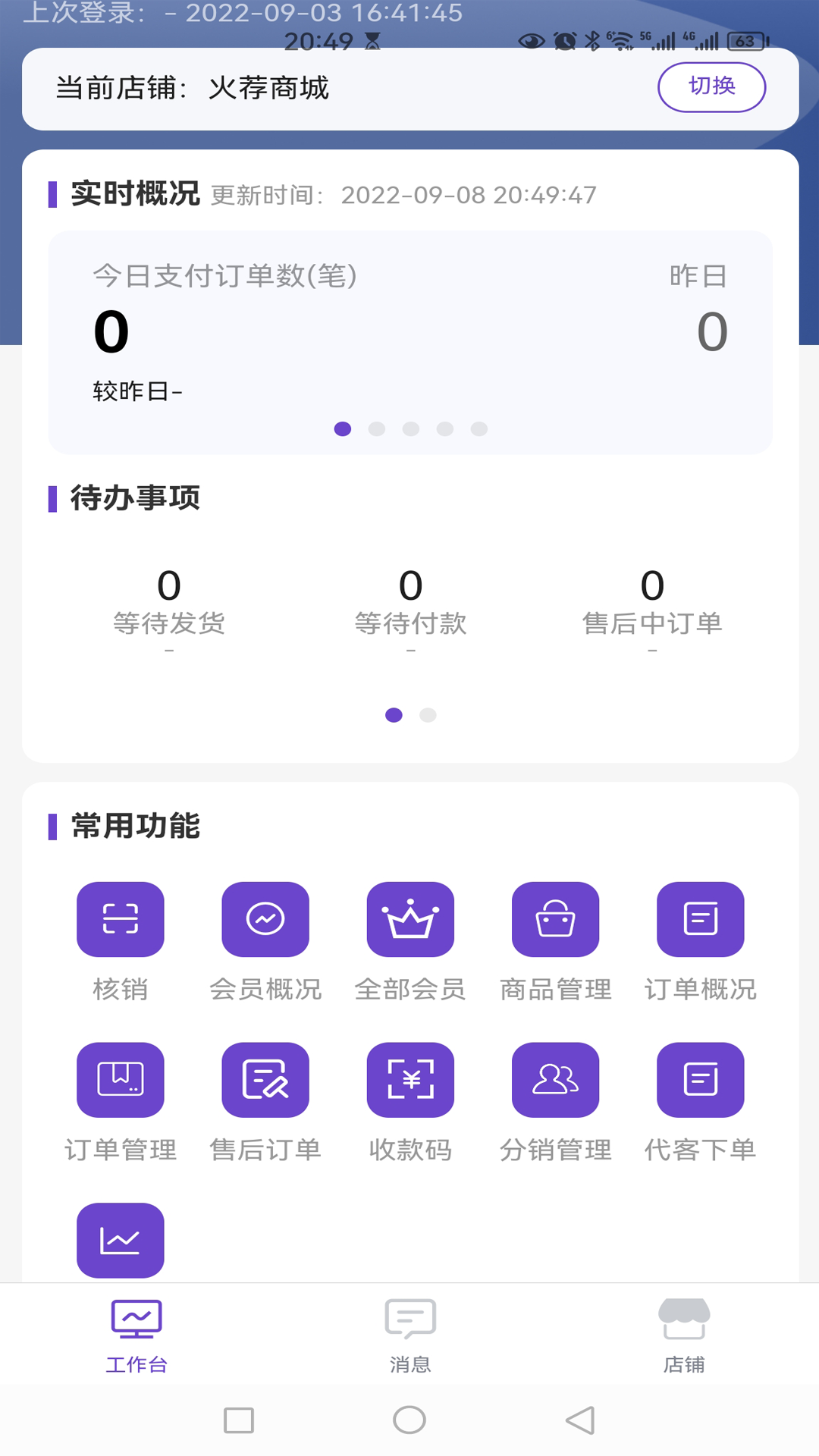Viewport: 819px width, 1456px height.
Task: Select the 会员概况 member overview icon
Action: click(x=265, y=920)
